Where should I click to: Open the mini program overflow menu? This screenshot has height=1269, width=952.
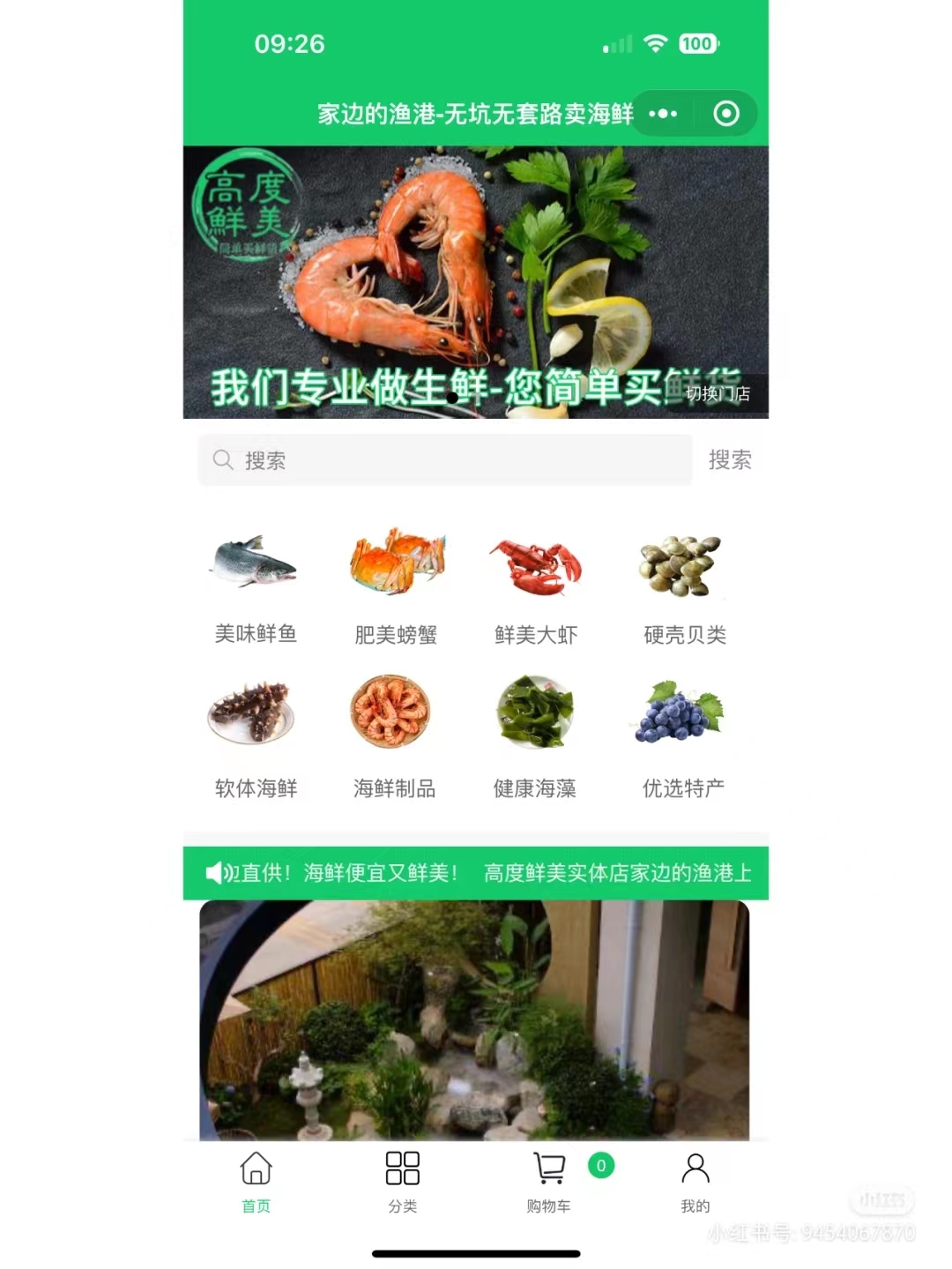coord(663,114)
